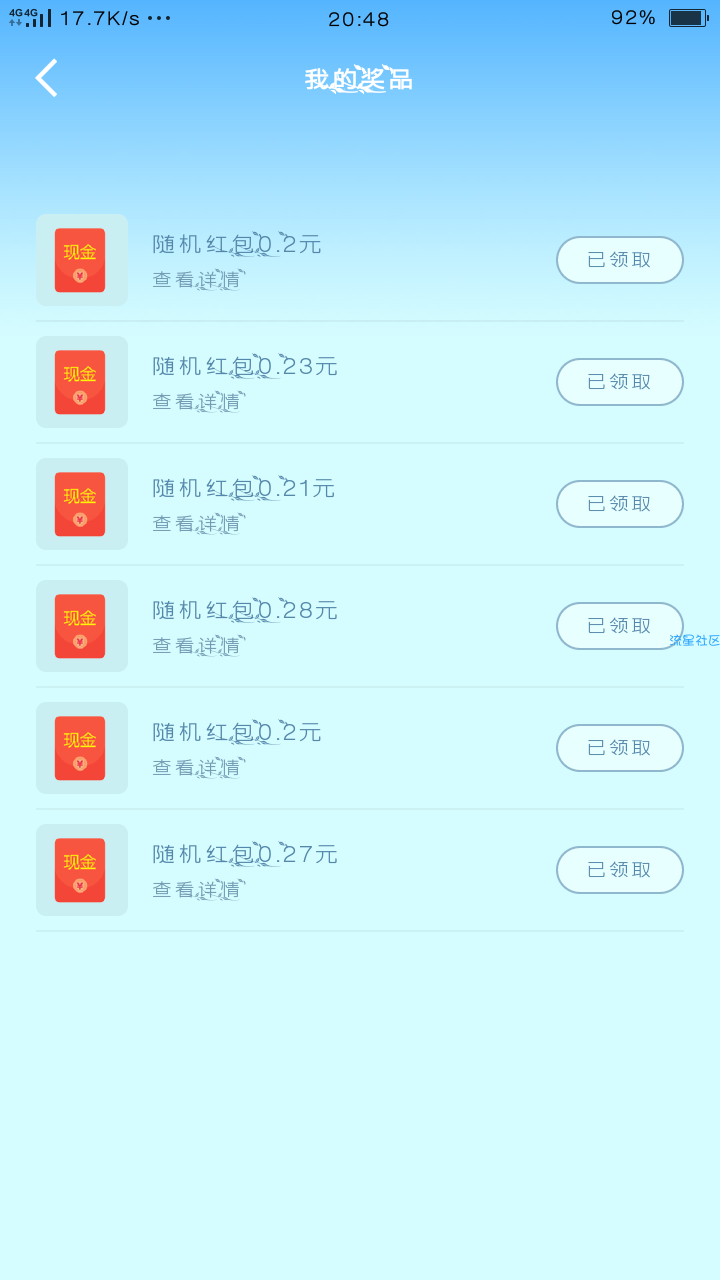The width and height of the screenshot is (720, 1280).
Task: Go back from 我的奖品 page
Action: click(46, 78)
